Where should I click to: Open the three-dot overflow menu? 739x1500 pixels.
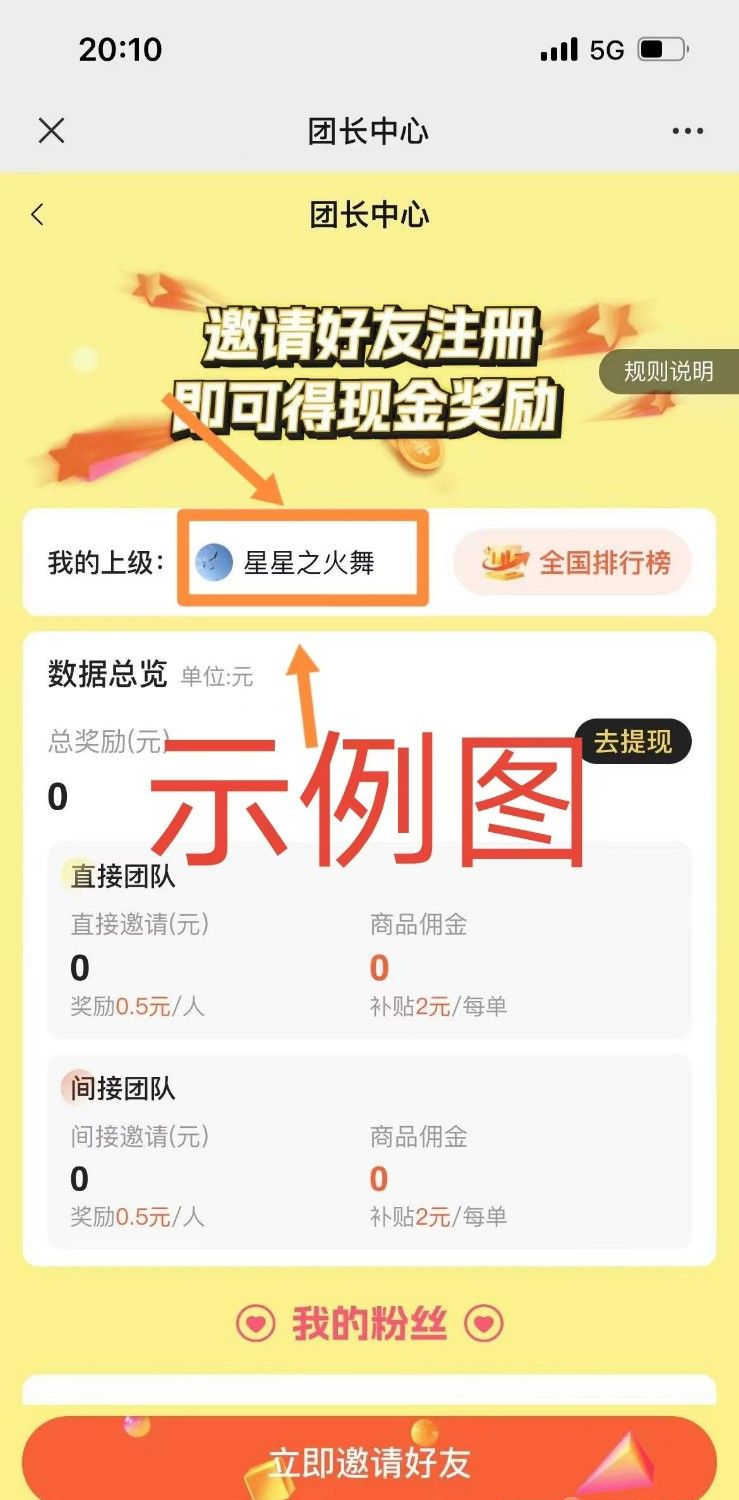[x=687, y=131]
